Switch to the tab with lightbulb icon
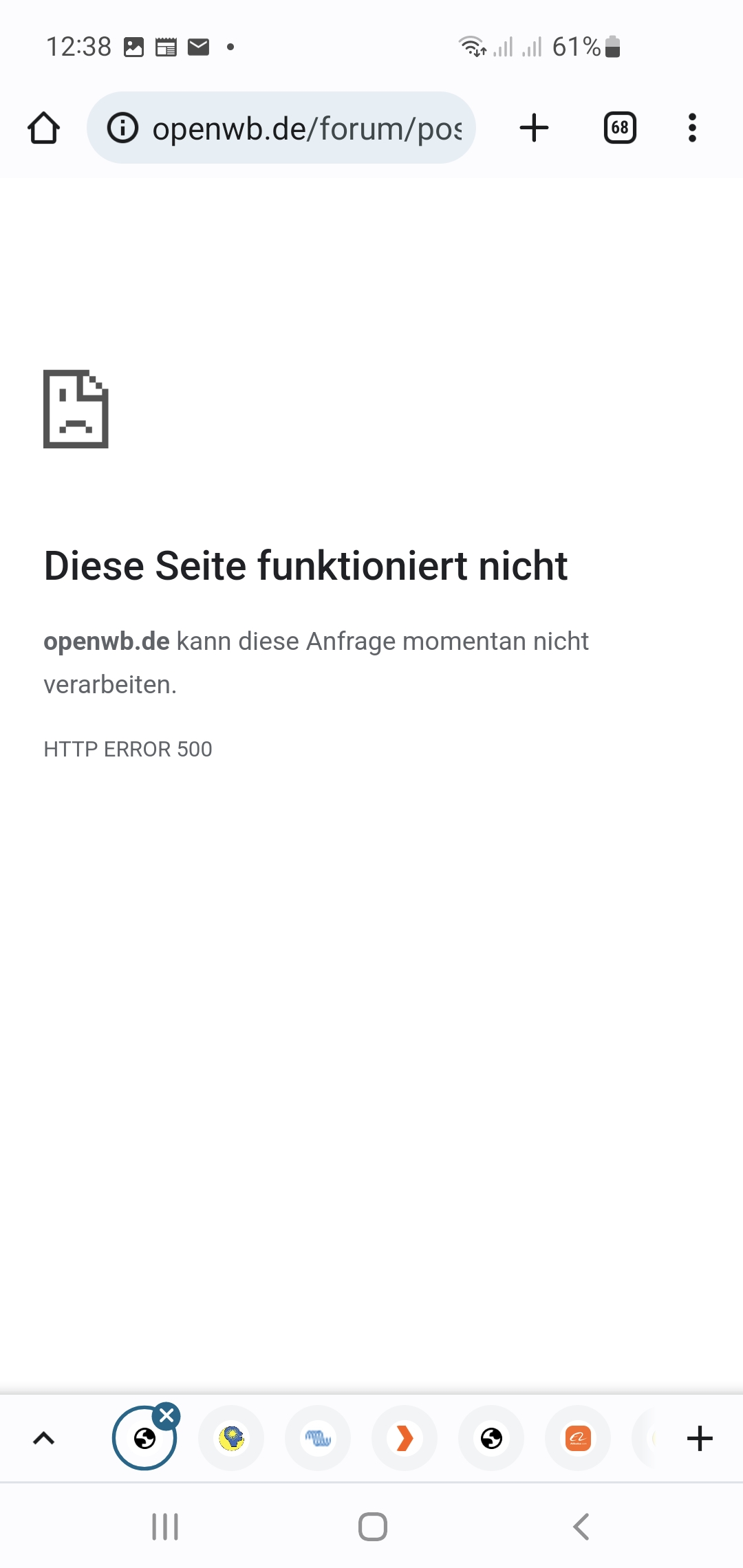Image resolution: width=743 pixels, height=1568 pixels. 232,1438
